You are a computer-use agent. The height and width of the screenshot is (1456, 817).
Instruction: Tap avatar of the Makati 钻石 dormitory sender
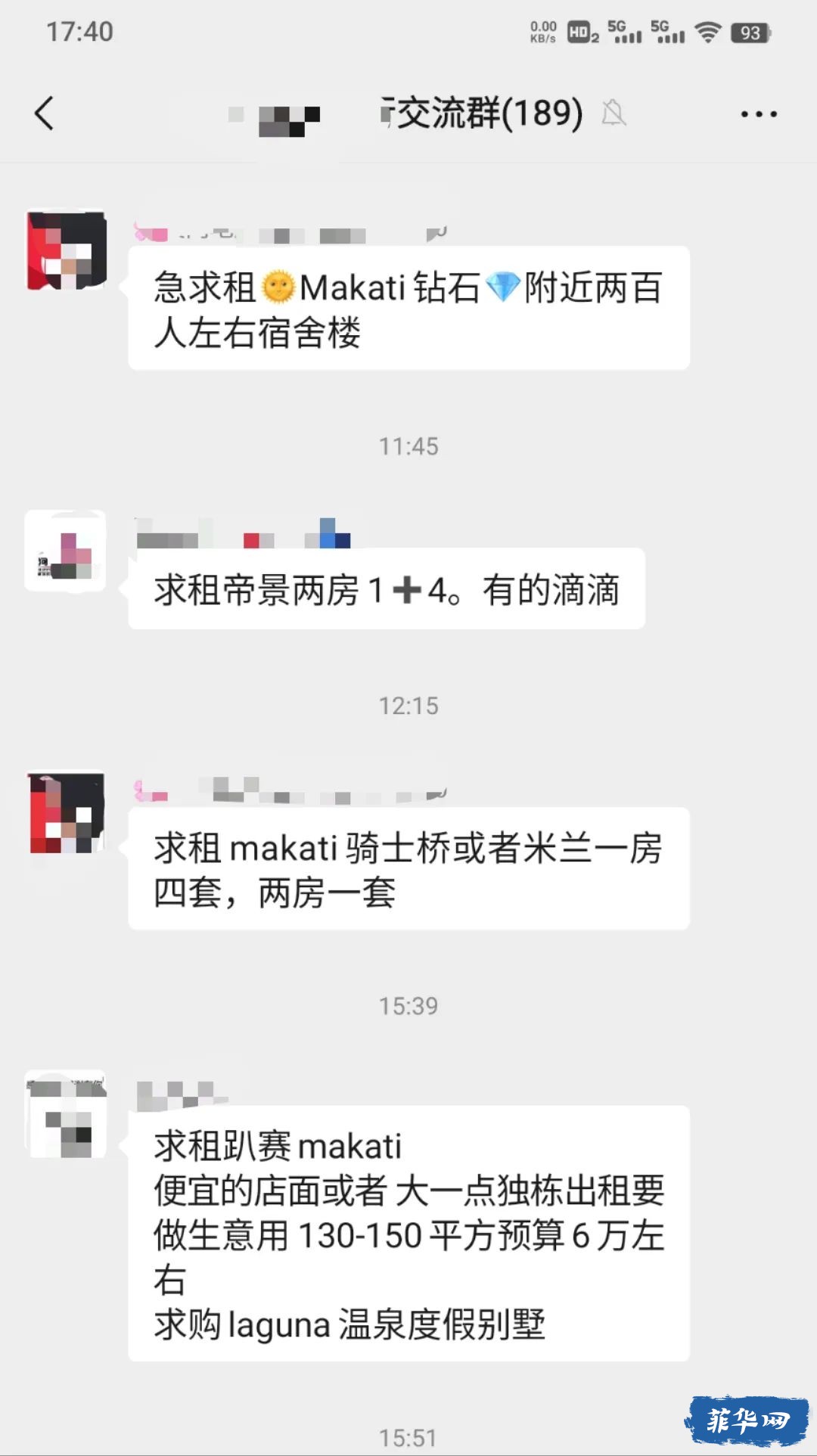click(x=66, y=250)
